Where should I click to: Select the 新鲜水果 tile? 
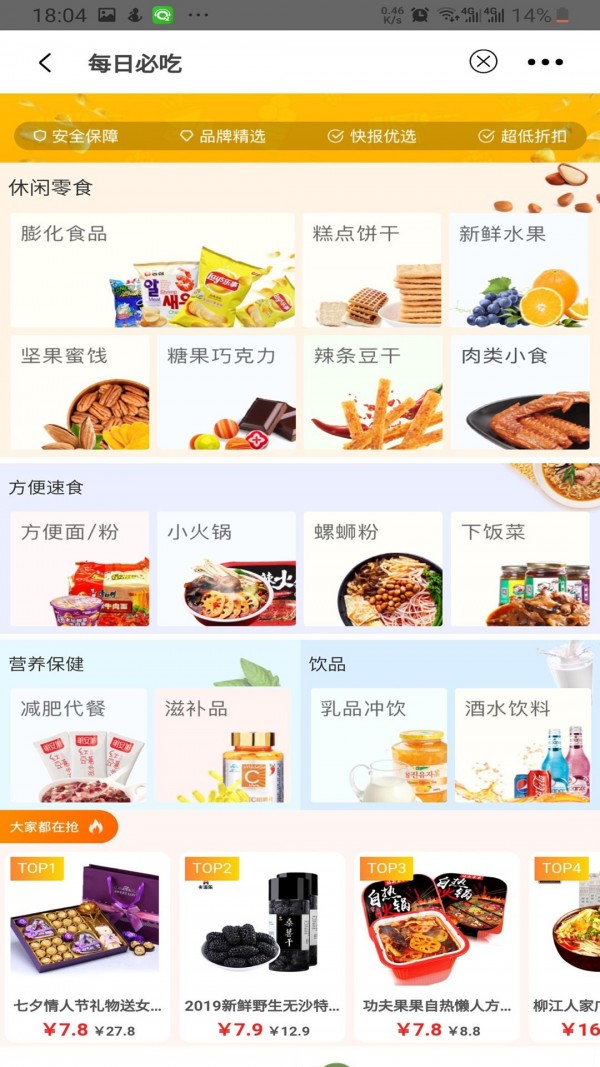518,270
